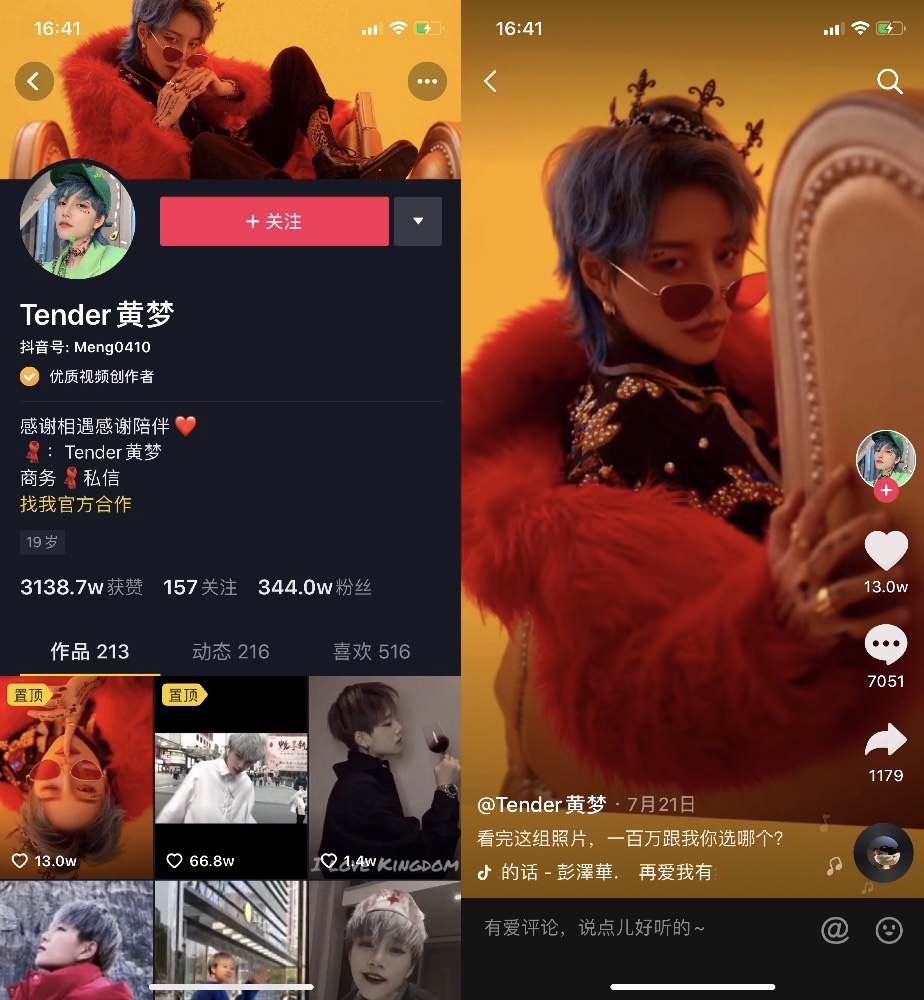
Task: View the 344.0w 粉丝 followers list
Action: (x=314, y=587)
